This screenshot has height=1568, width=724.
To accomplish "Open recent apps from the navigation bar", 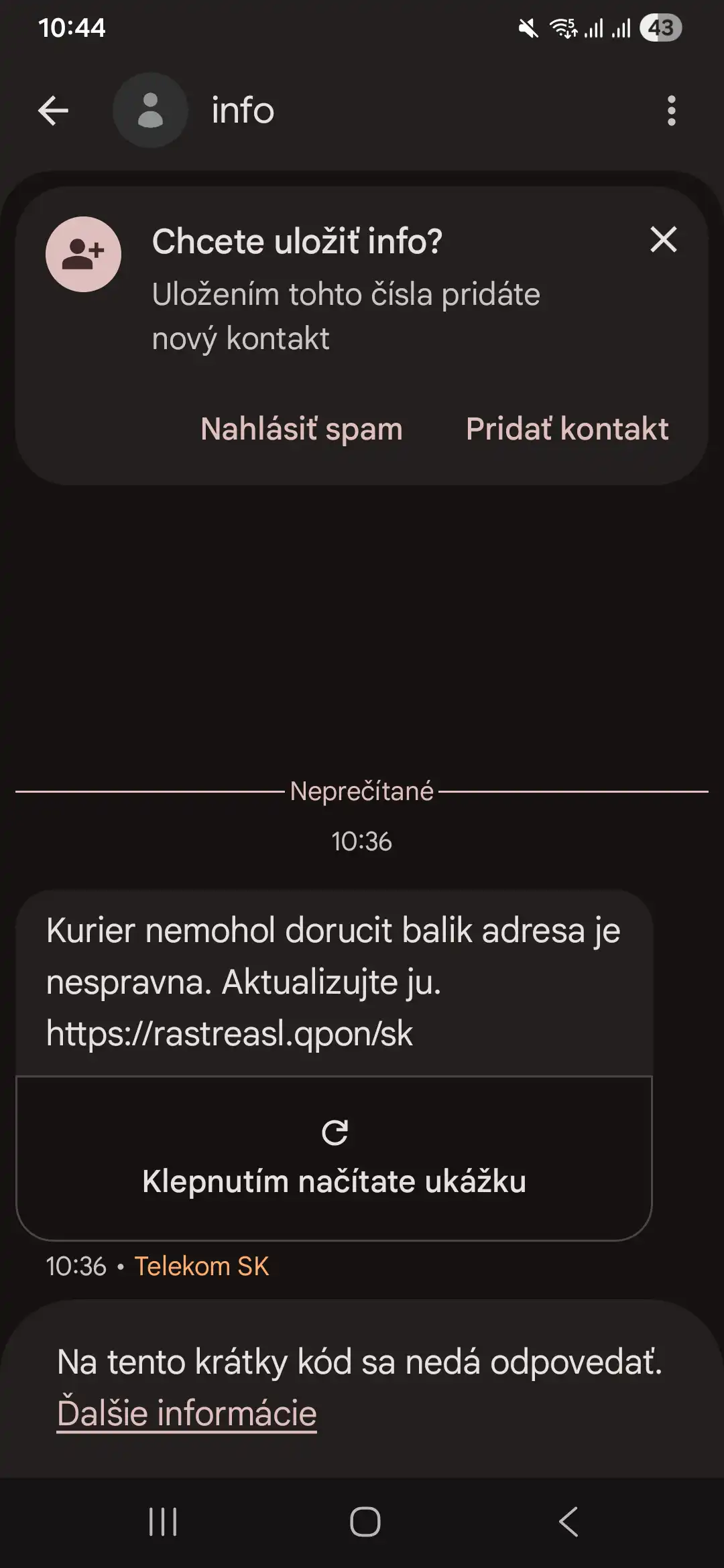I will pos(163,1521).
